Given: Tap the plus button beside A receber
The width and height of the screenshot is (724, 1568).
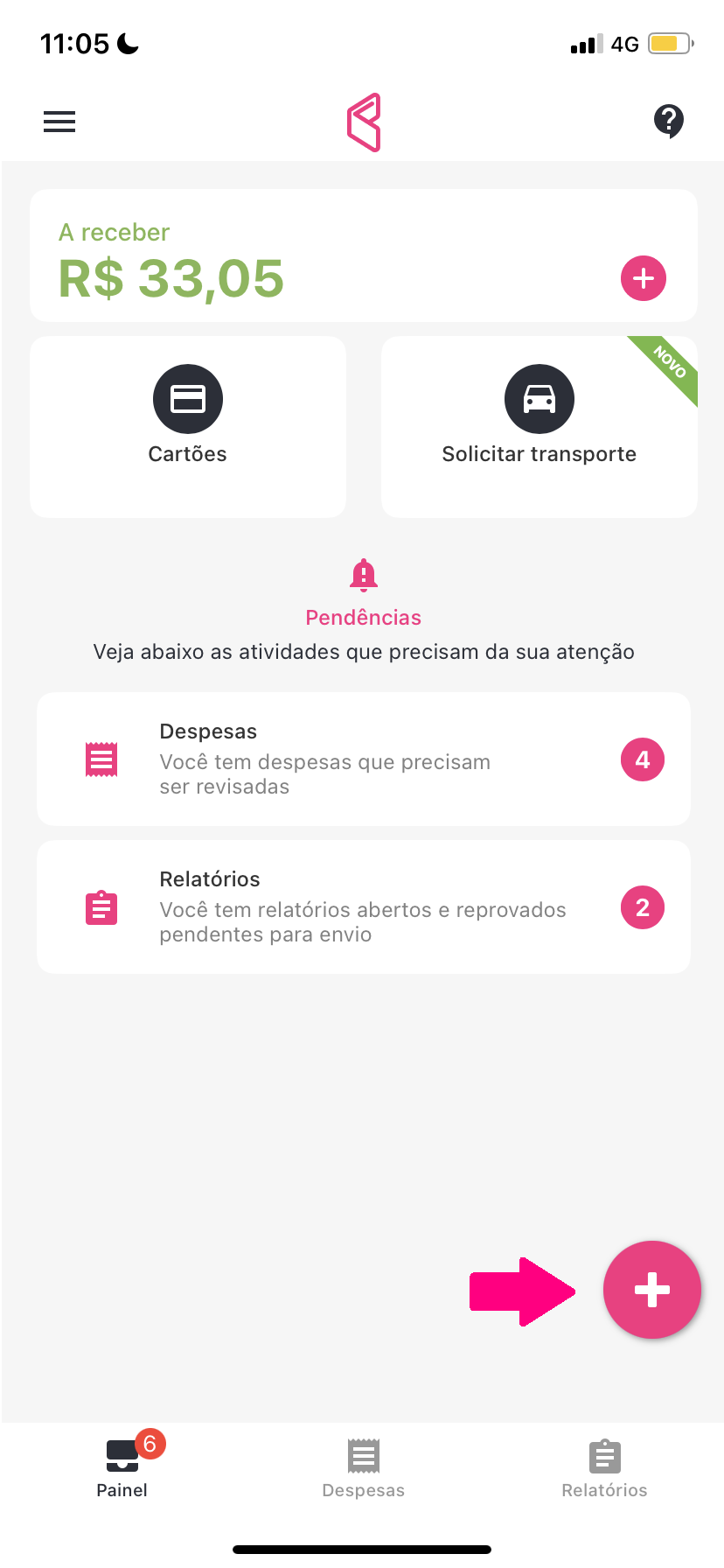Looking at the screenshot, I should pos(644,278).
